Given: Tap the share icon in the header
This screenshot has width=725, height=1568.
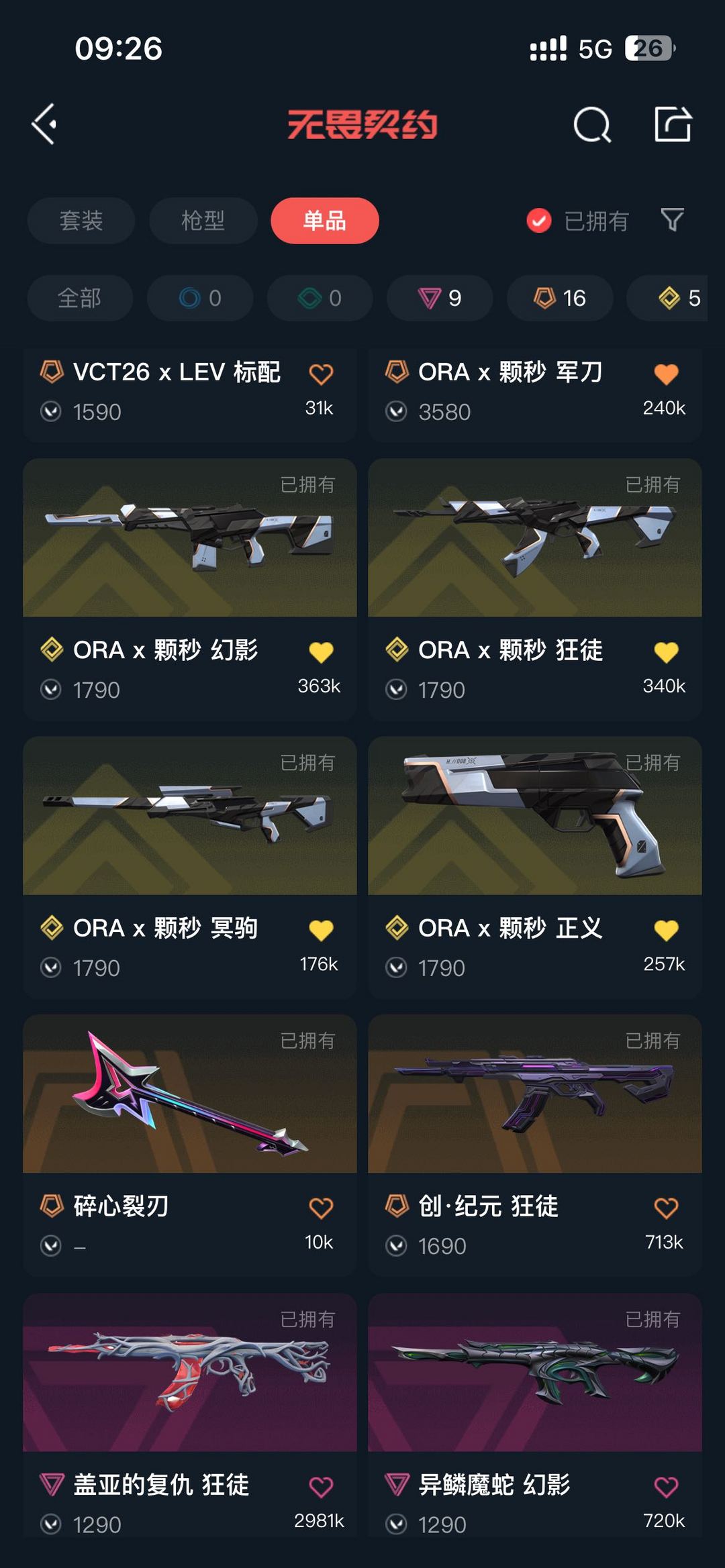Looking at the screenshot, I should [673, 124].
